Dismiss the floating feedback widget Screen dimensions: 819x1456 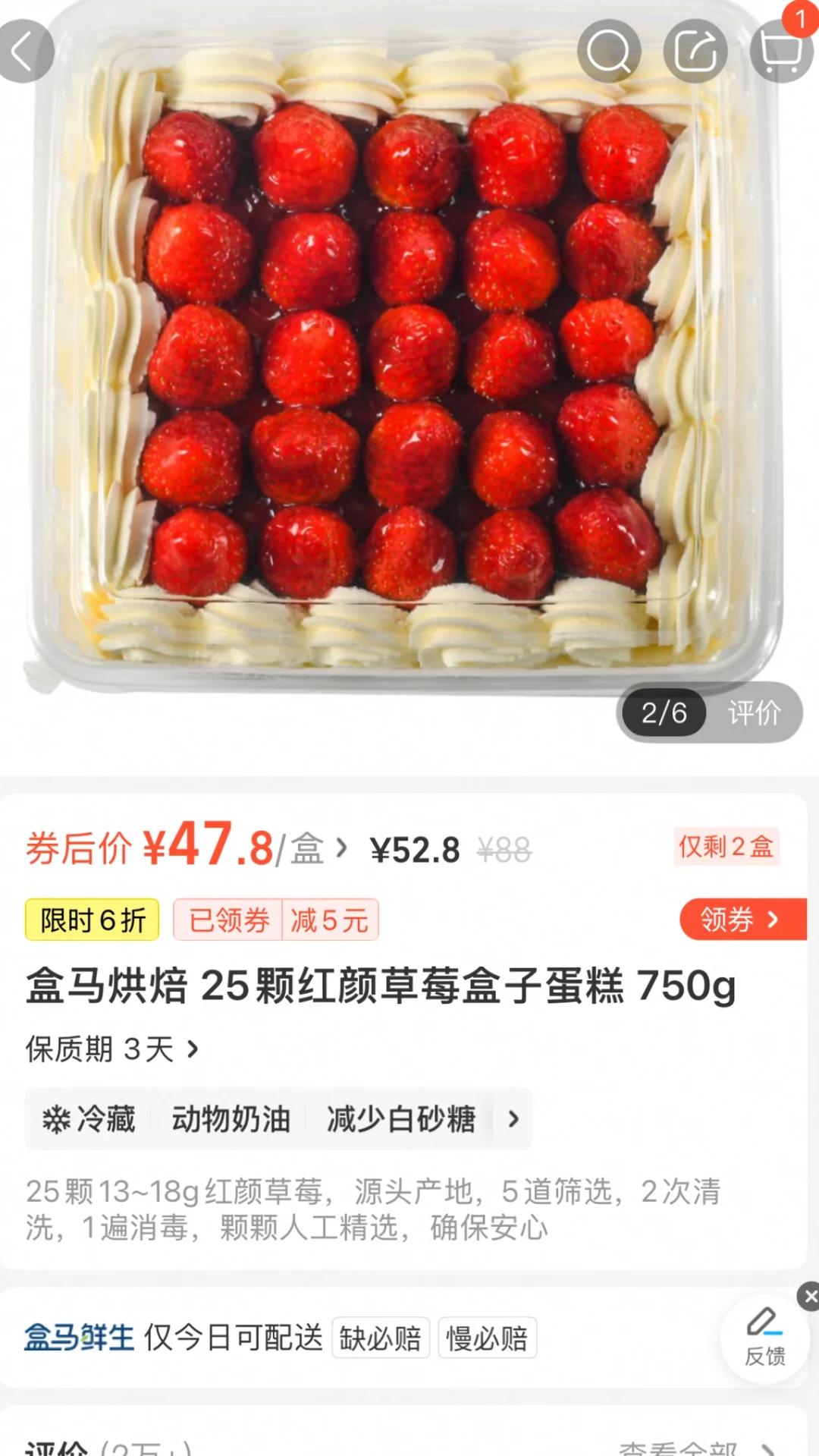[x=809, y=1297]
